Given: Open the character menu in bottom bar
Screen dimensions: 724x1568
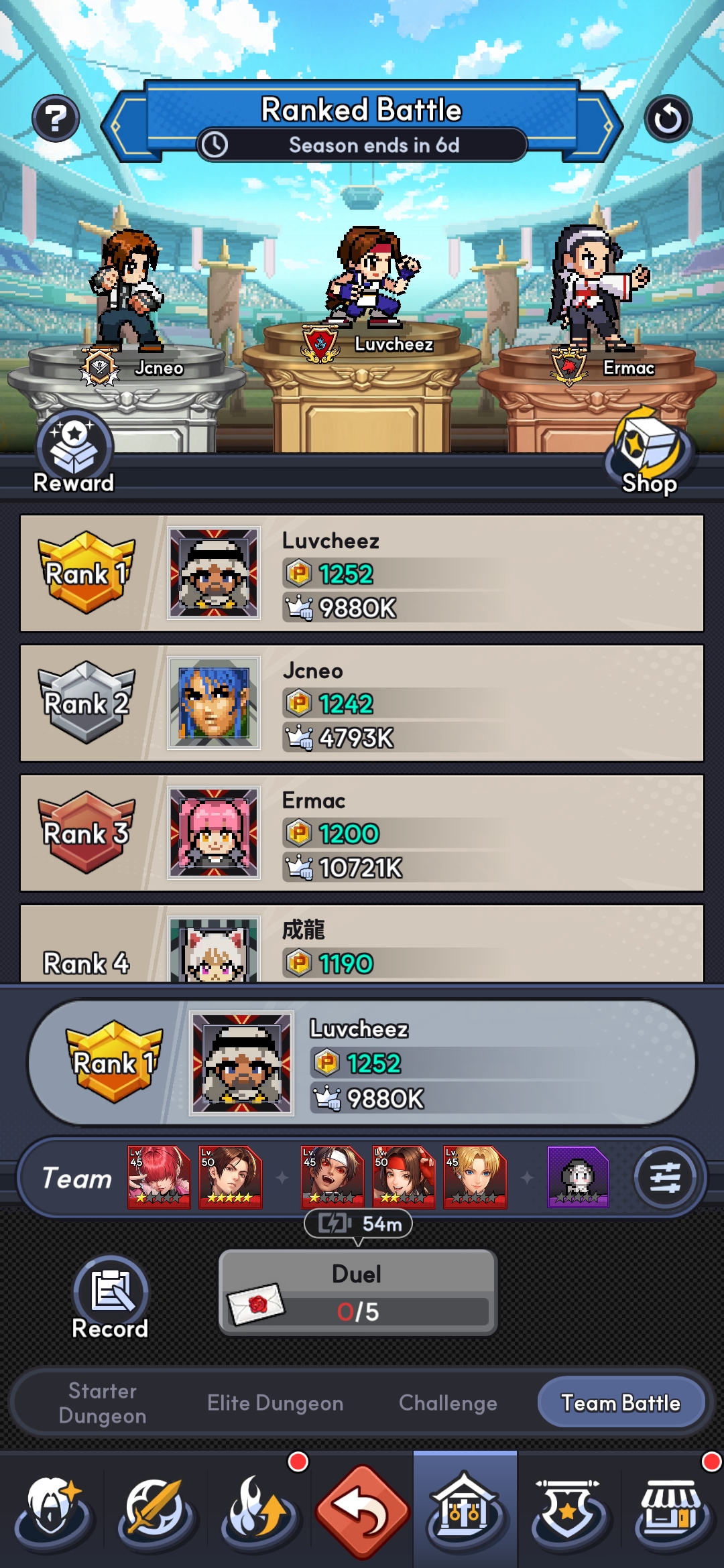Looking at the screenshot, I should coord(54,1511).
